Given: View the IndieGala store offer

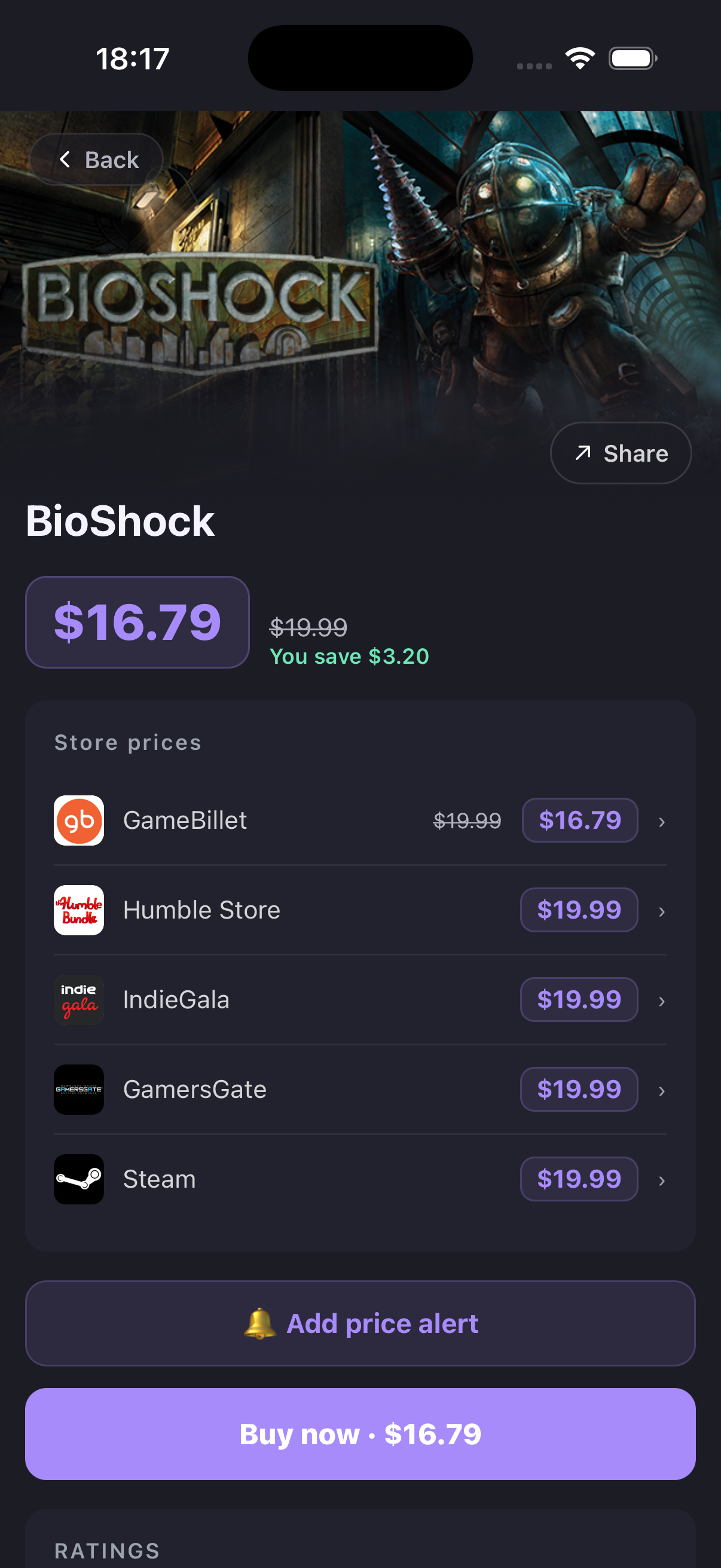Looking at the screenshot, I should (x=360, y=999).
